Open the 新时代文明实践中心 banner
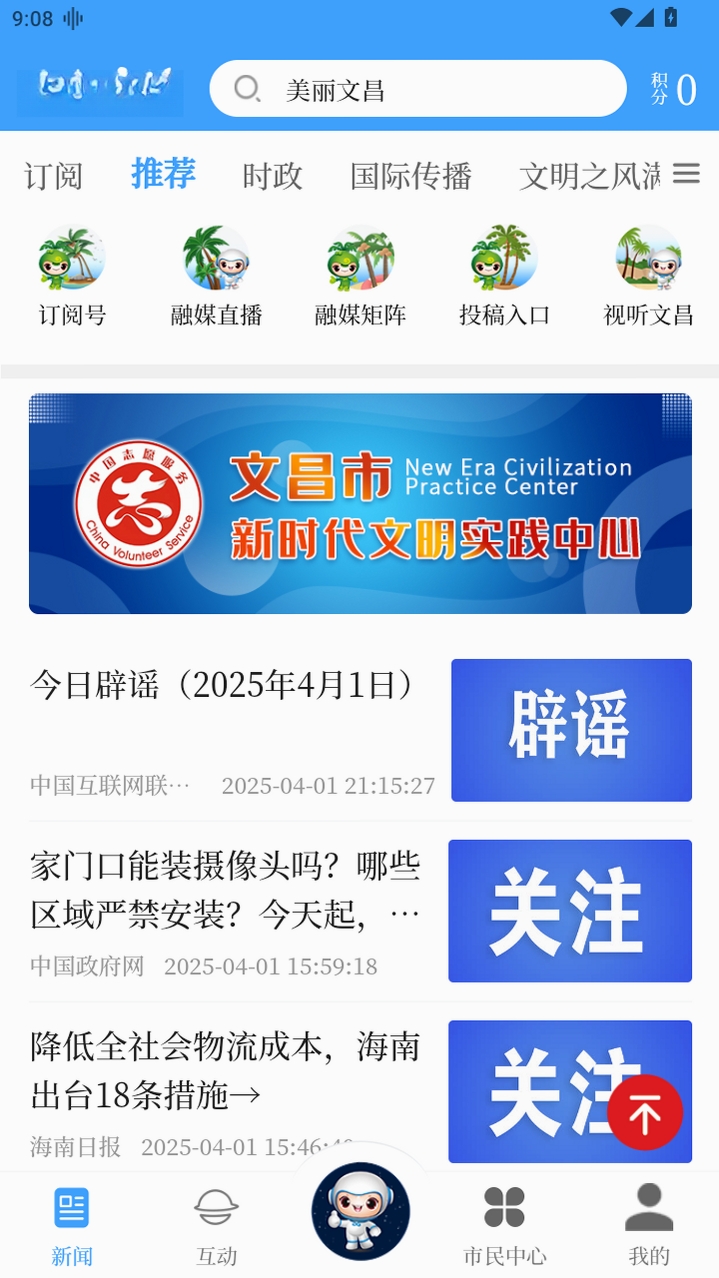 point(360,503)
